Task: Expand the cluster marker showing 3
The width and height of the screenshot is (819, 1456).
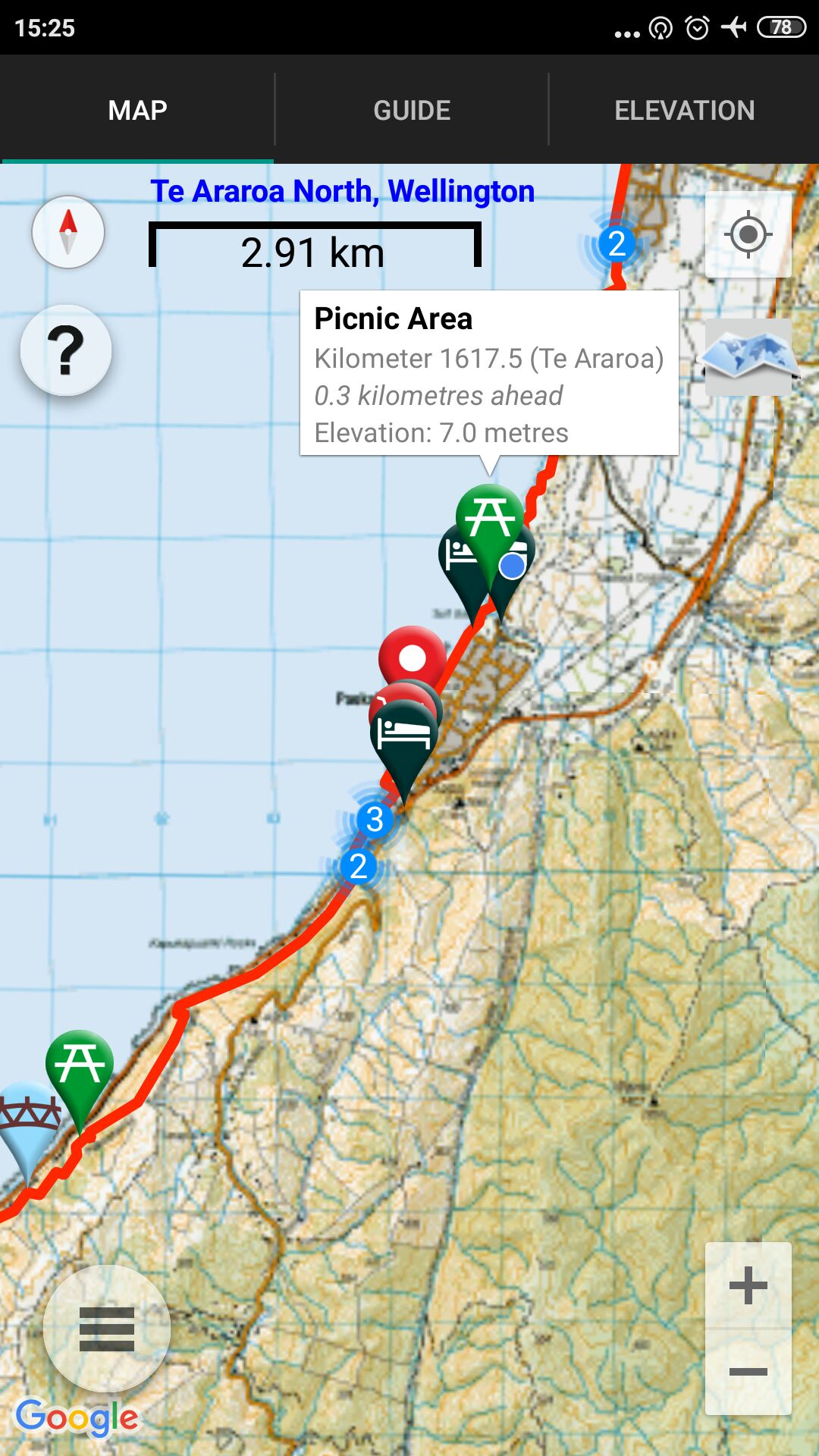Action: tap(375, 820)
